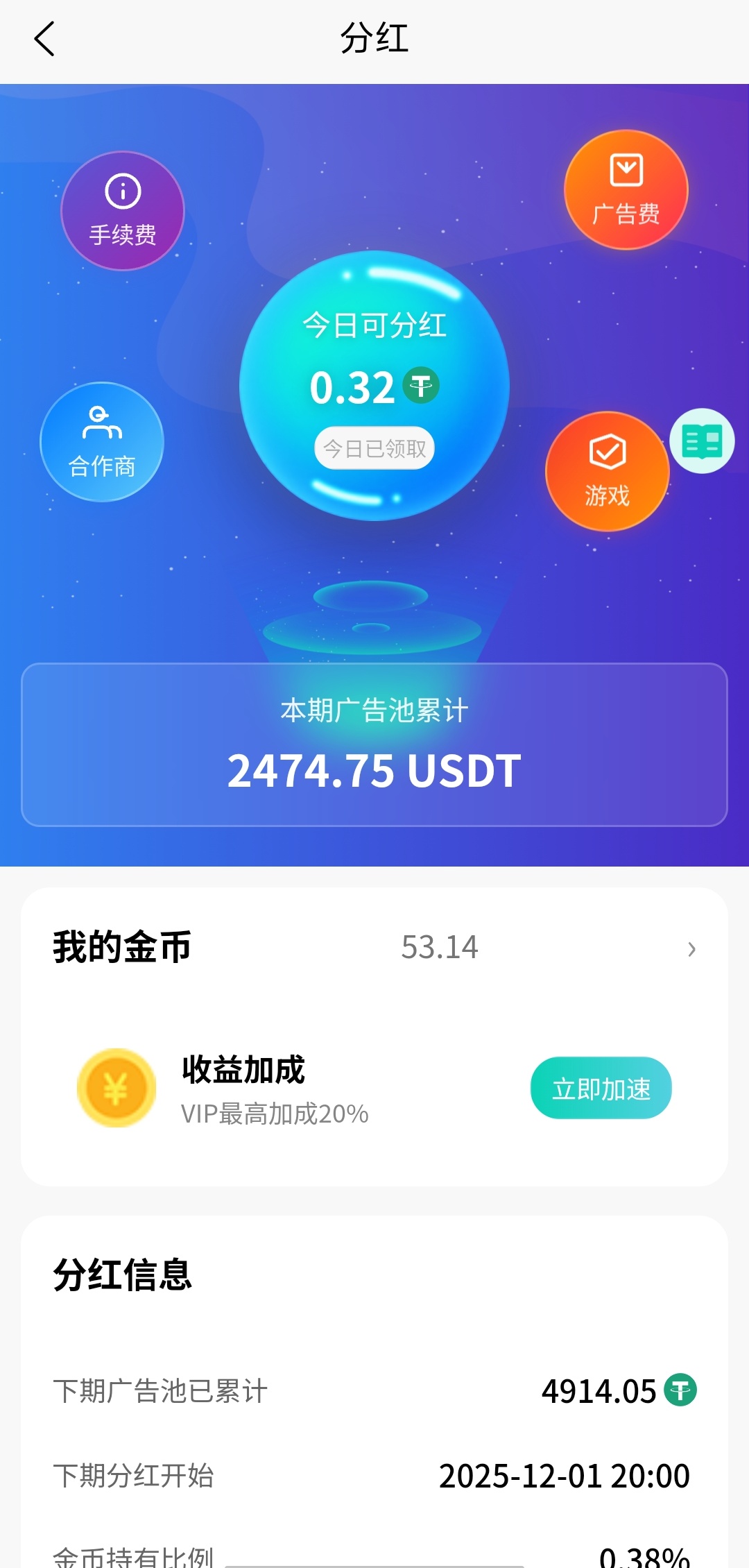Open the 广告费 advertising fee icon

point(626,189)
